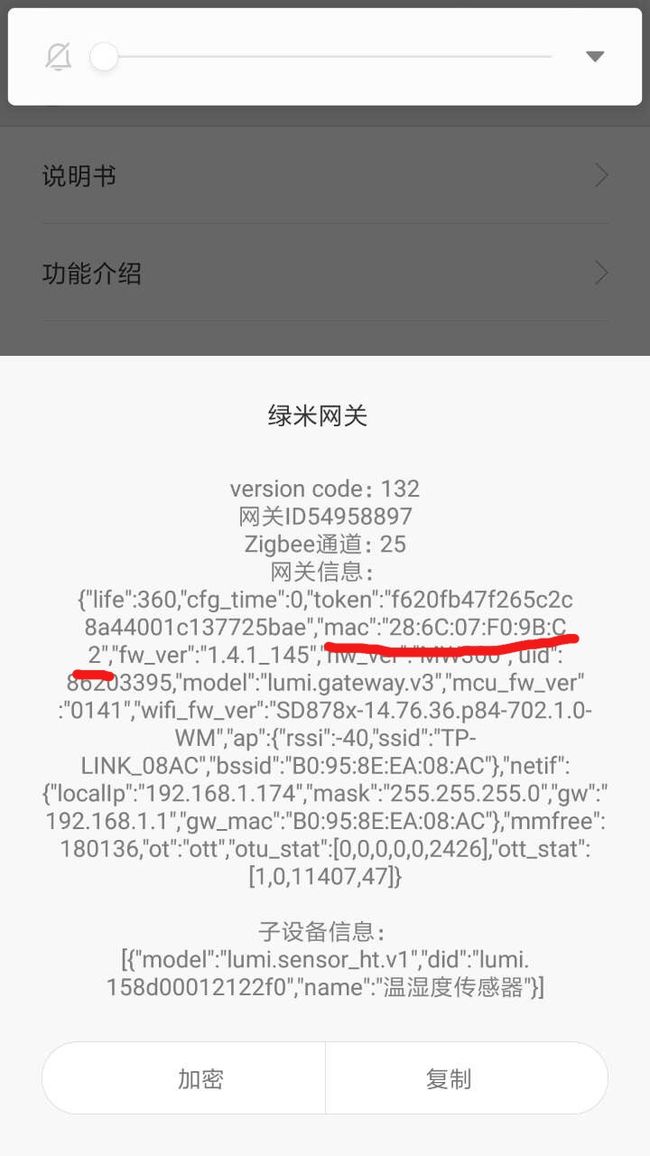650x1156 pixels.
Task: Tap the volume slider knob
Action: pyautogui.click(x=104, y=57)
